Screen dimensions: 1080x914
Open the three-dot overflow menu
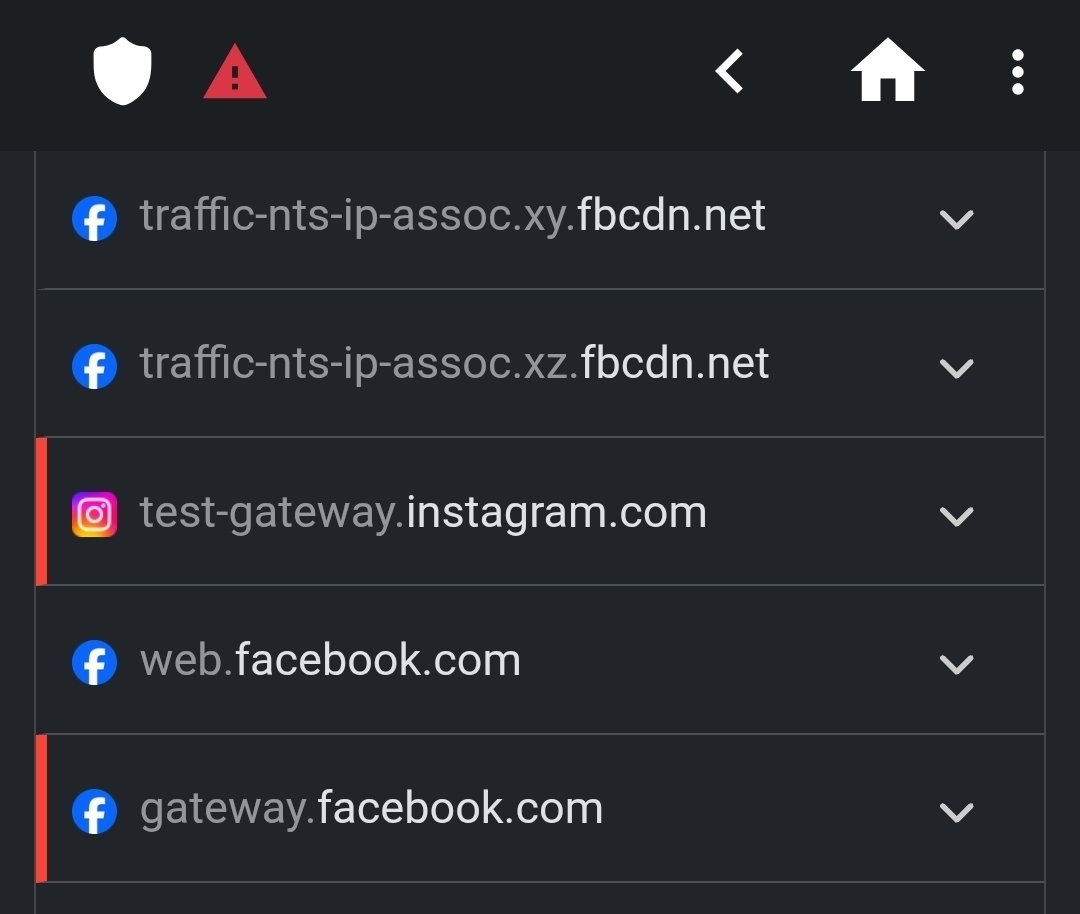(x=1017, y=73)
